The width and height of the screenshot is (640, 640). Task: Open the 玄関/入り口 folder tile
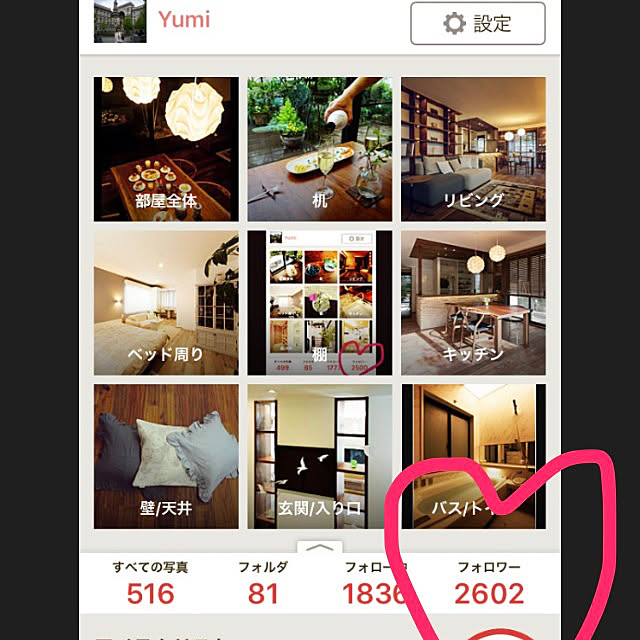click(320, 456)
